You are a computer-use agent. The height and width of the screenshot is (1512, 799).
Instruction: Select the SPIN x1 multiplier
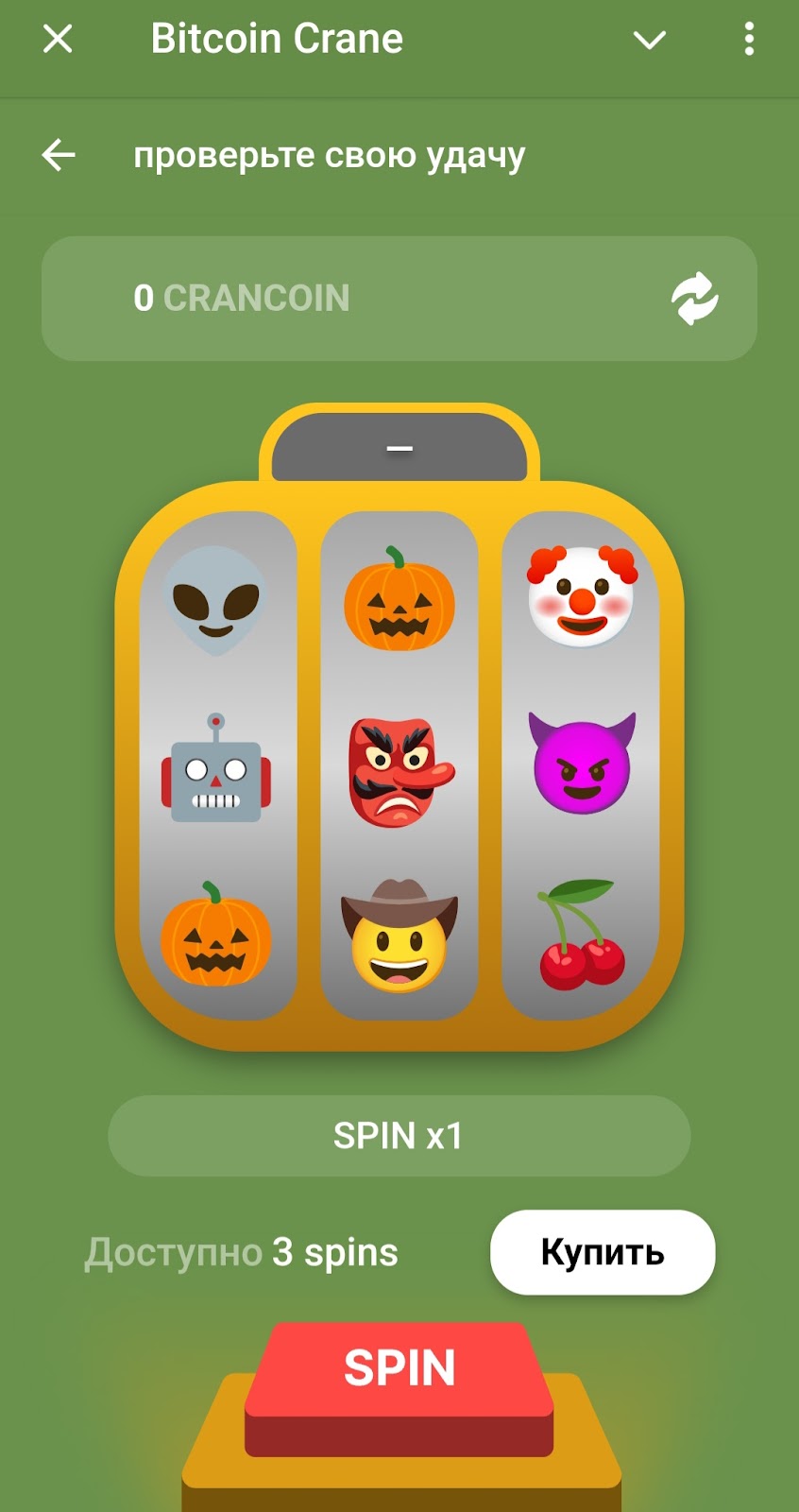(399, 1135)
